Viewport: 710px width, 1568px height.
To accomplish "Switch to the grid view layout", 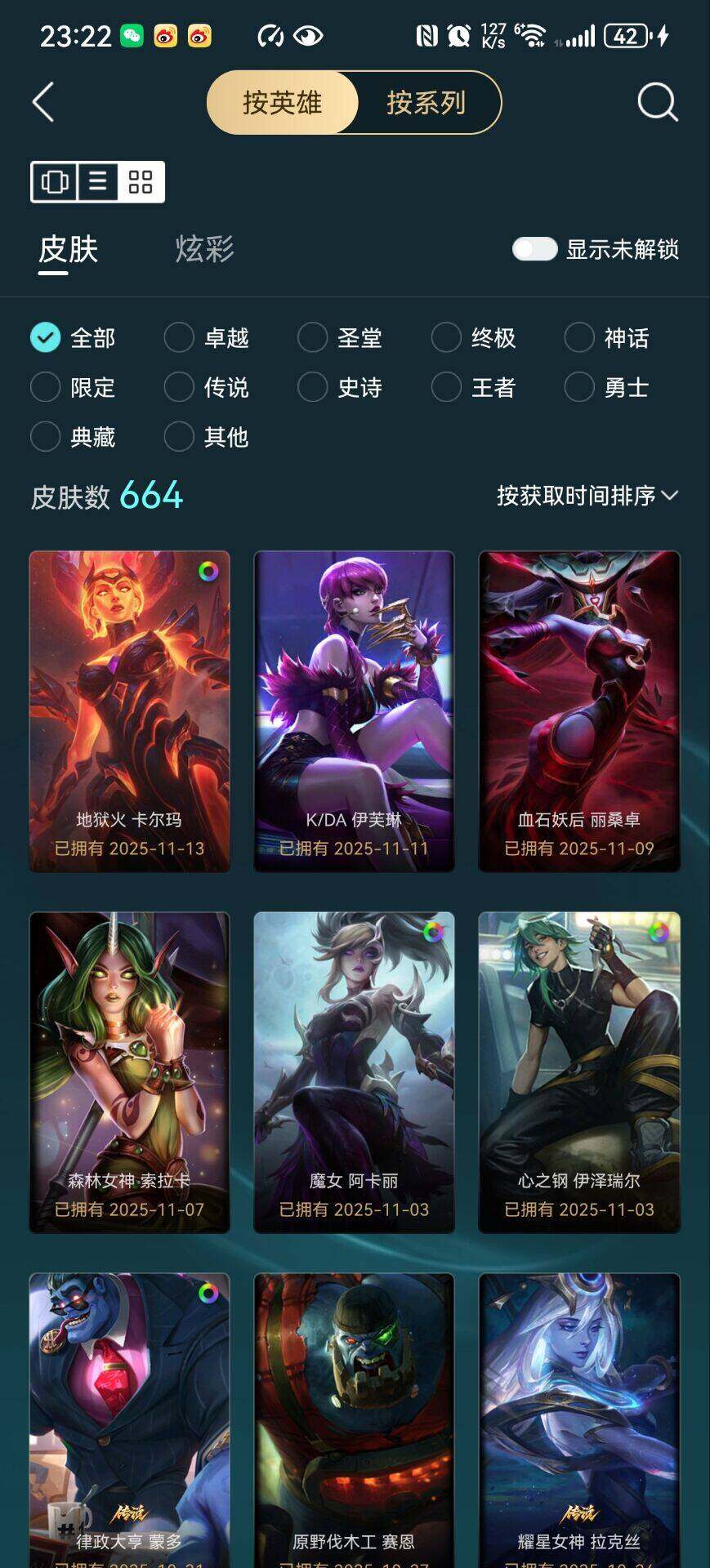I will point(141,181).
